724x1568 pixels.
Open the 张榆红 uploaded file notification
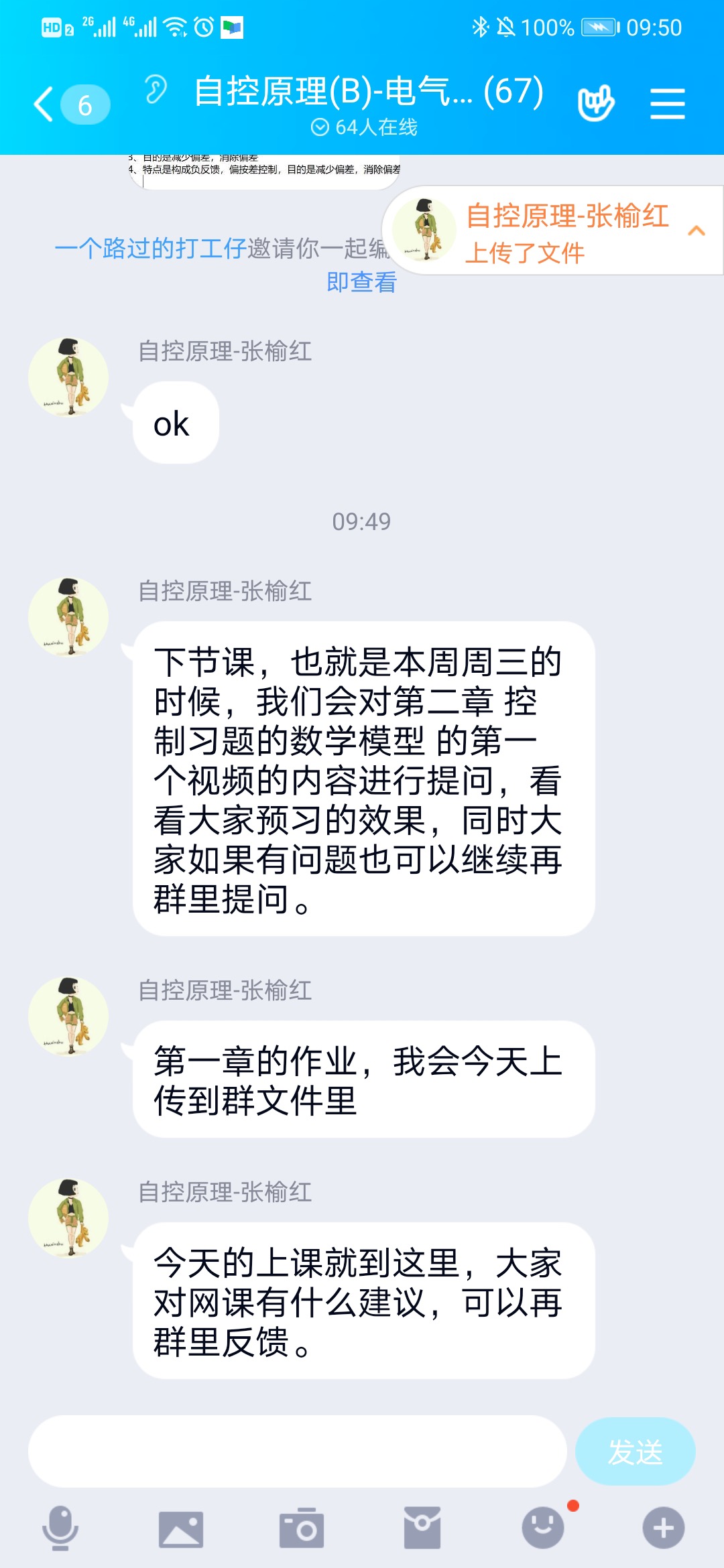point(553,231)
